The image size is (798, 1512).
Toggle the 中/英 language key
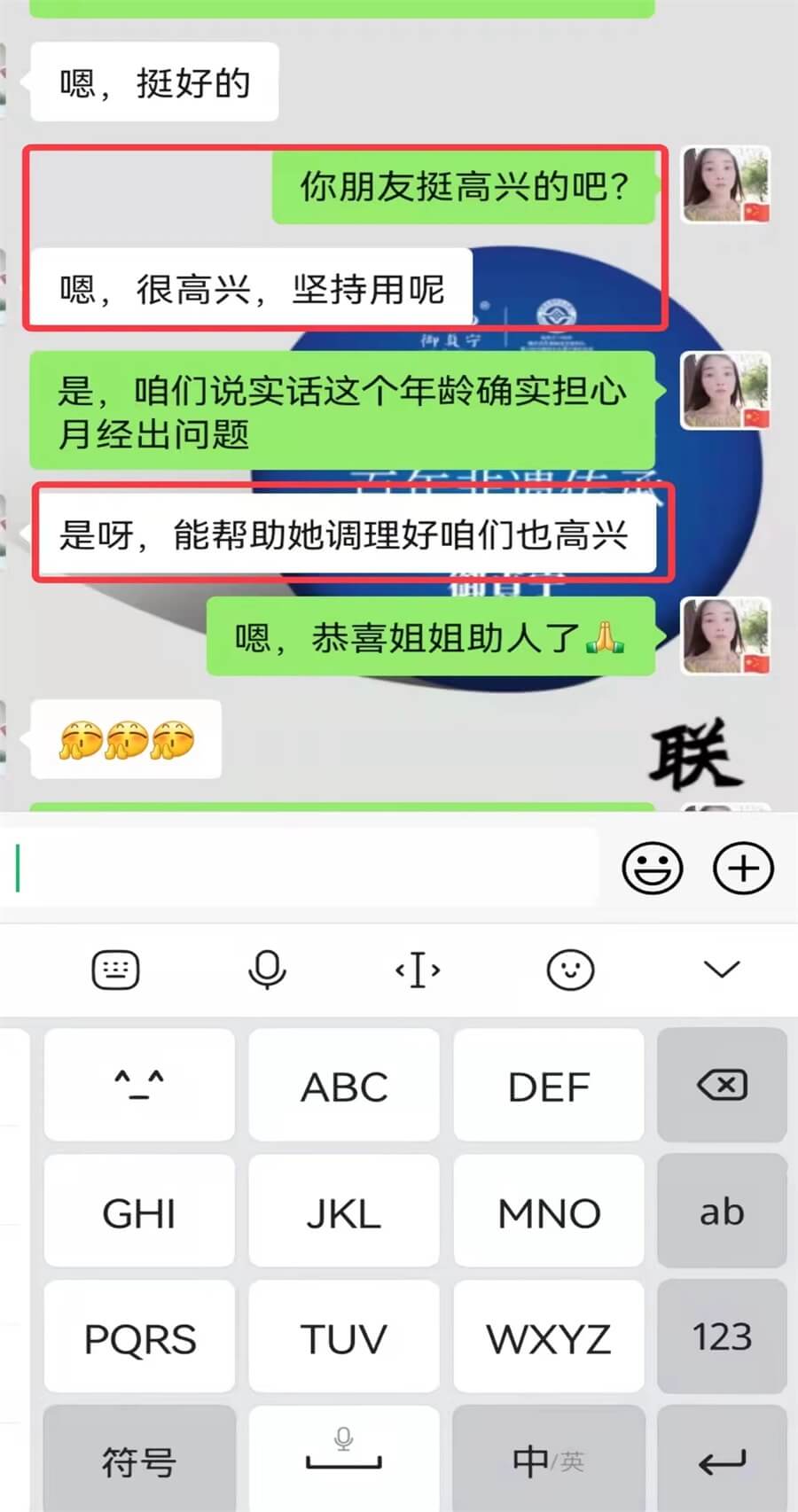[549, 1461]
